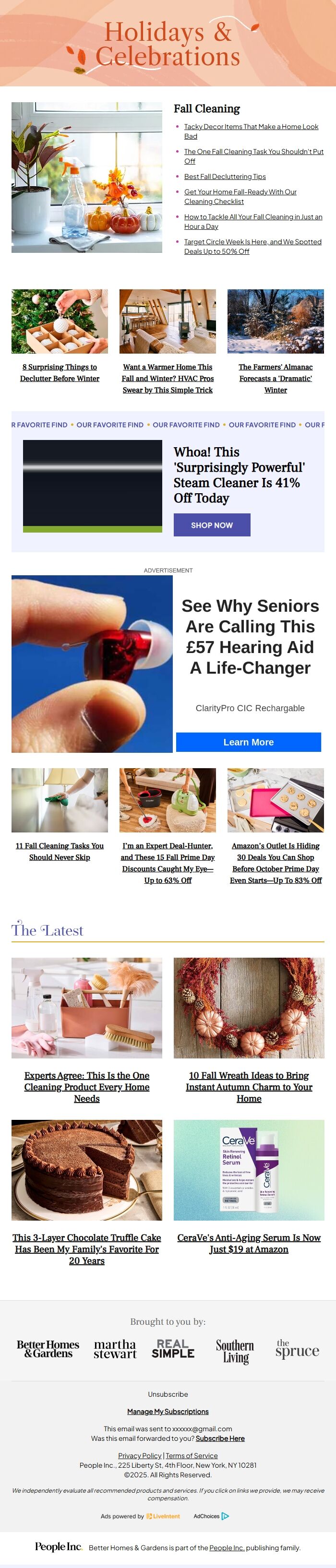The image size is (336, 1568).
Task: Read 'Experts Agree' cleaning product article
Action: point(86,1087)
